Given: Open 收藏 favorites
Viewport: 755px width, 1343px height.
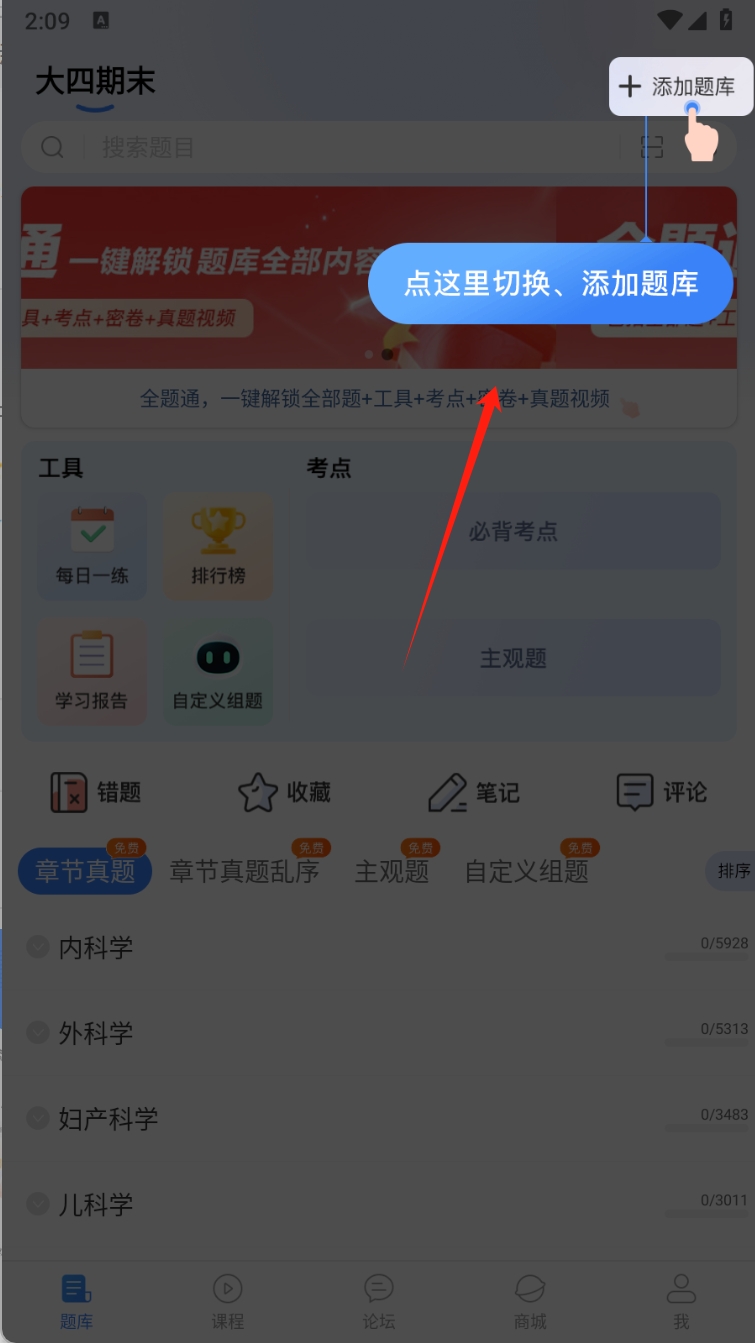Looking at the screenshot, I should pos(284,793).
